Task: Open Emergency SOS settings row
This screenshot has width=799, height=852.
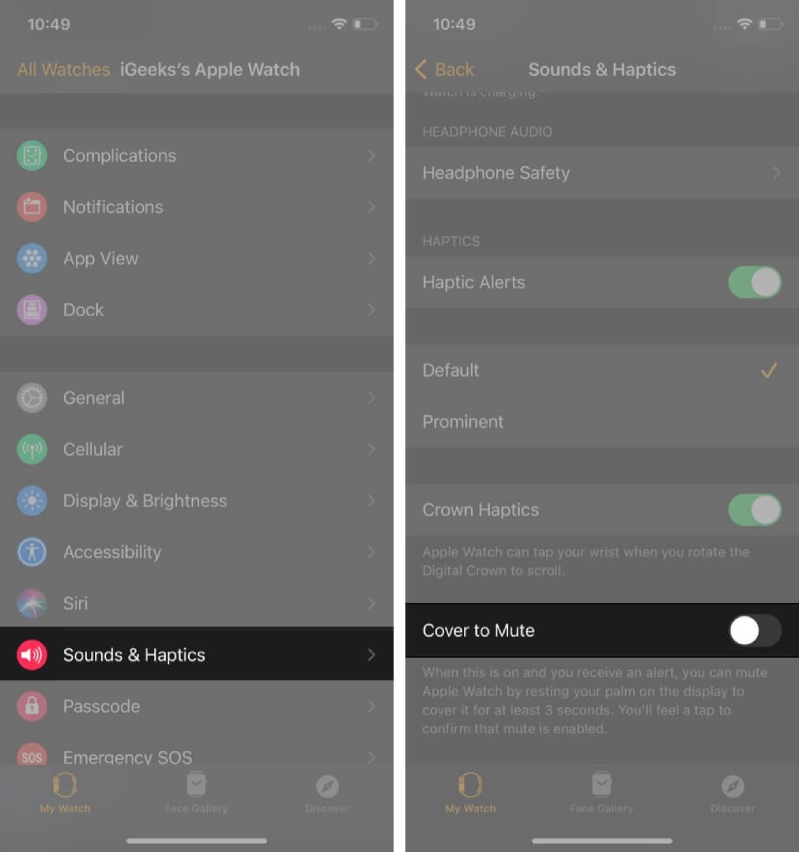Action: (x=196, y=756)
